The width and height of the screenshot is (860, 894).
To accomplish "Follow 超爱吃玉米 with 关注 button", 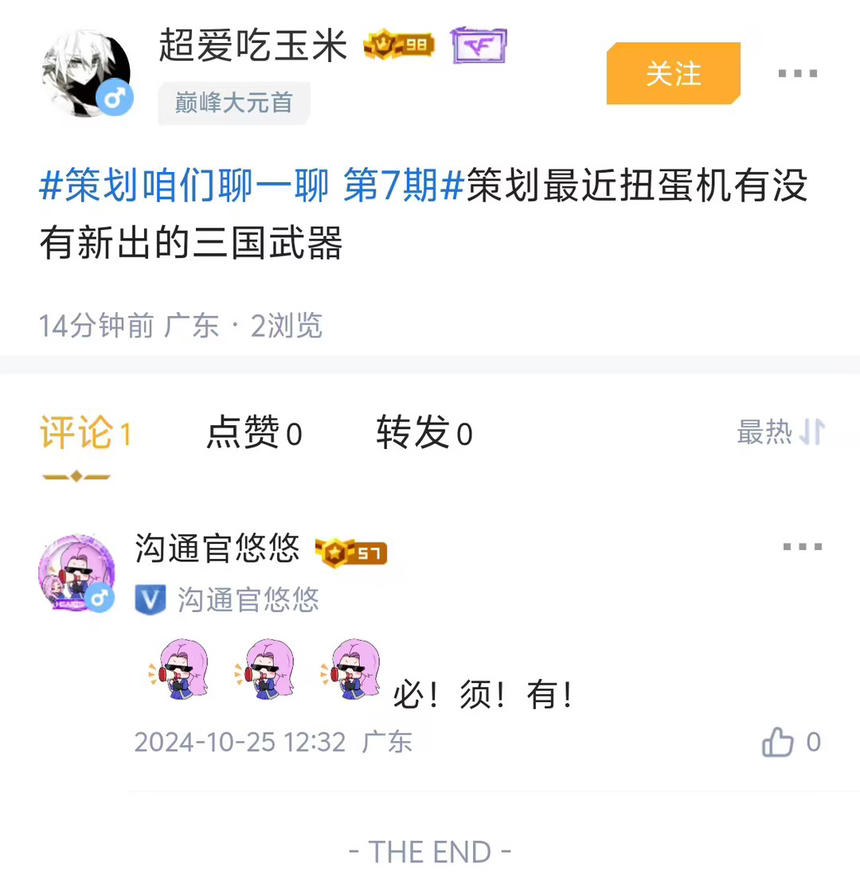I will coord(673,74).
